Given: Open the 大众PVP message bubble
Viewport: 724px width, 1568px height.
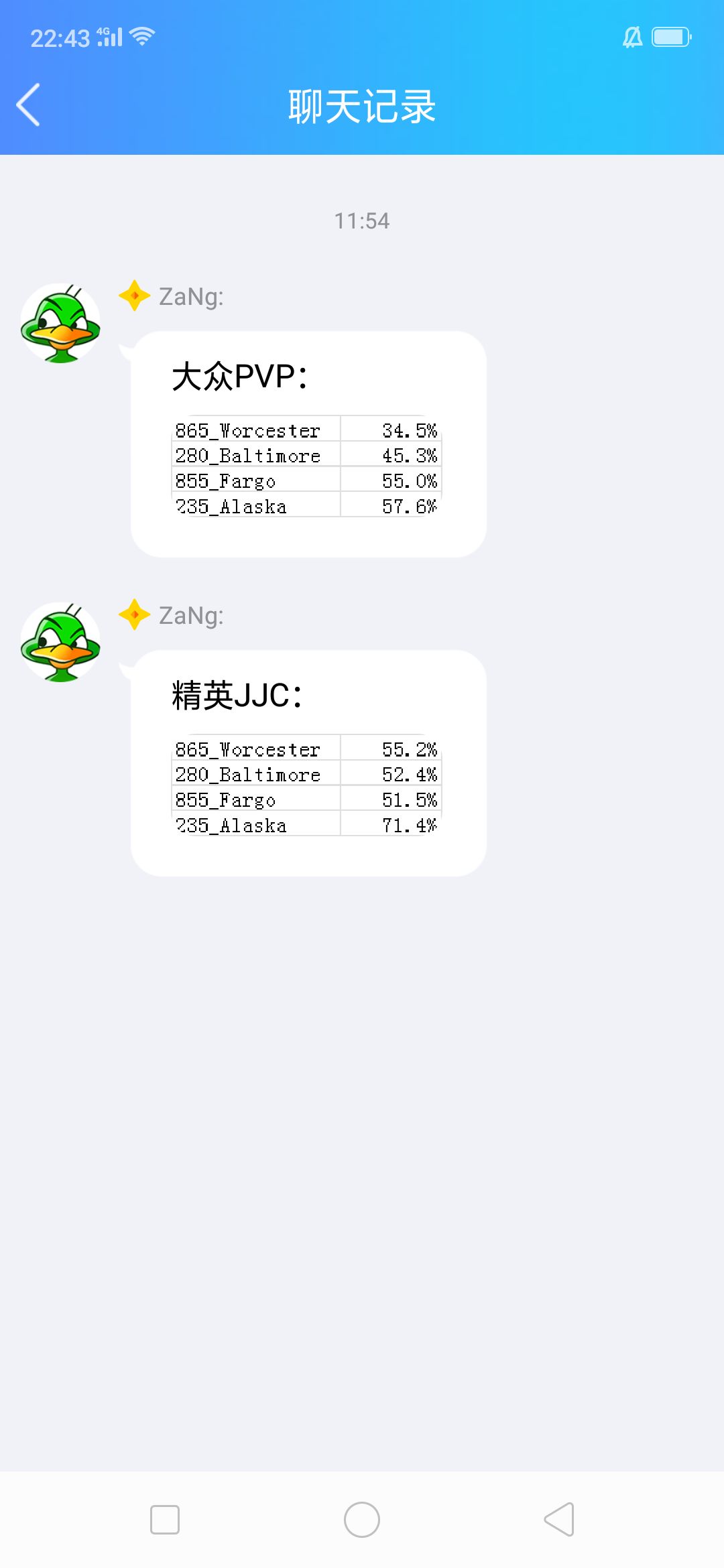Looking at the screenshot, I should tap(308, 442).
